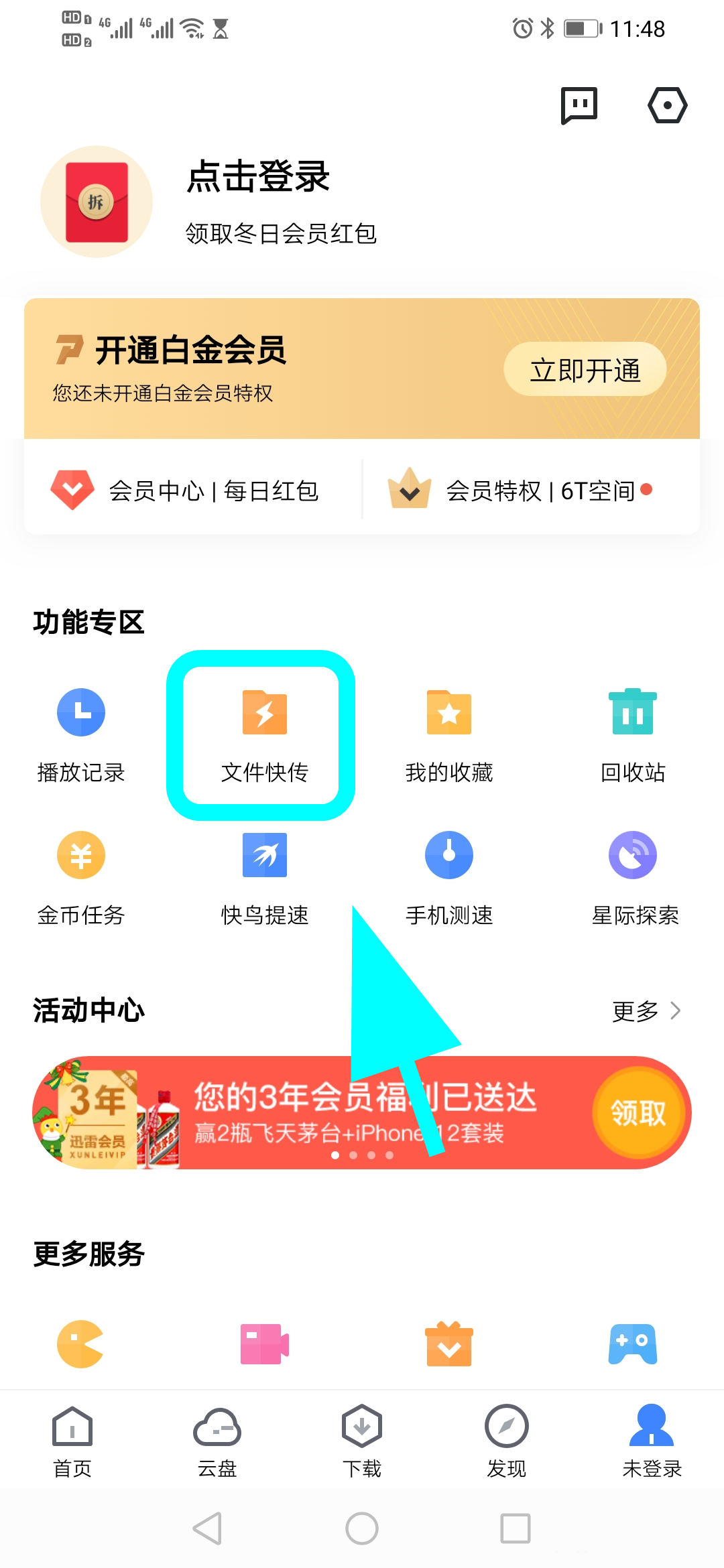724x1568 pixels.
Task: Tap the carousel dot indicators on banner
Action: [362, 1155]
